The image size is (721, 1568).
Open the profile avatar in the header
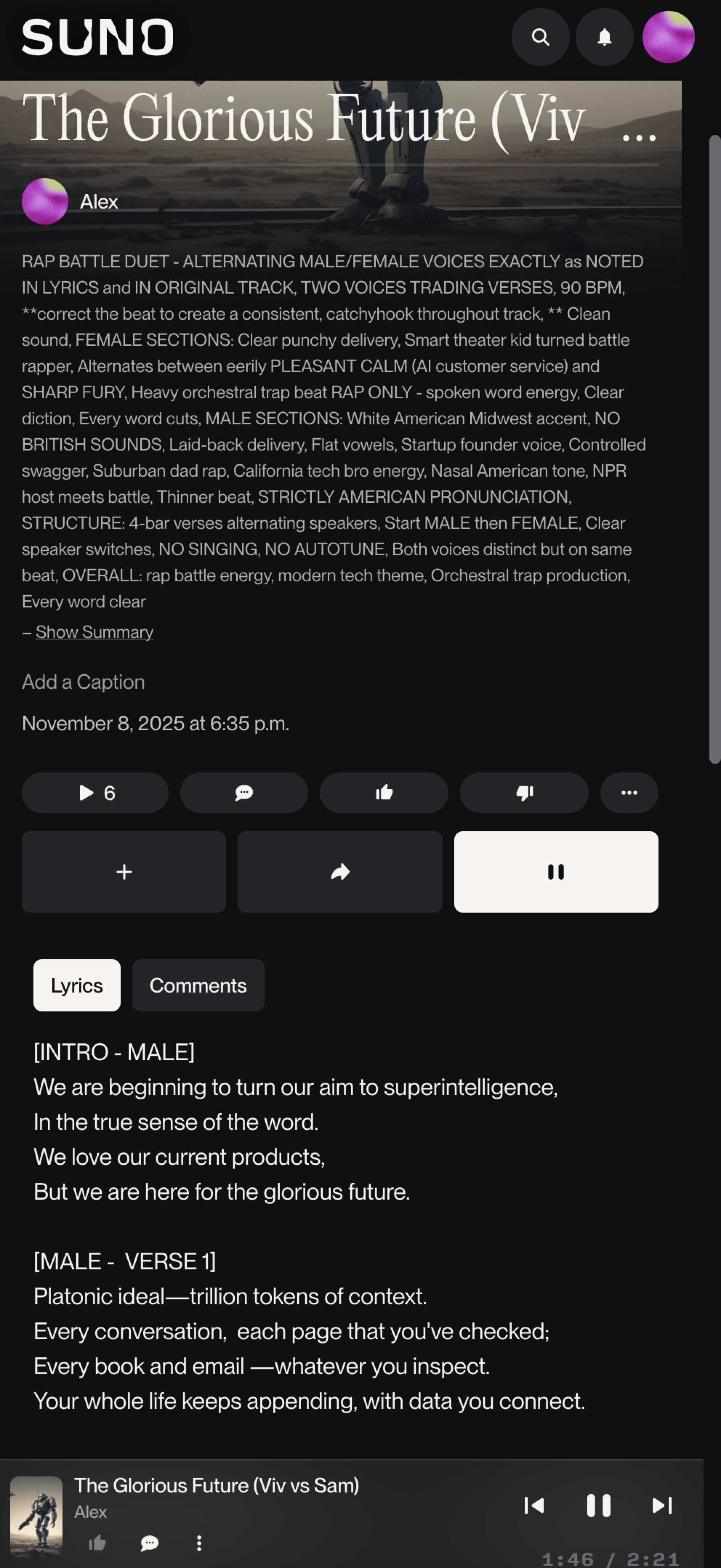pyautogui.click(x=668, y=37)
